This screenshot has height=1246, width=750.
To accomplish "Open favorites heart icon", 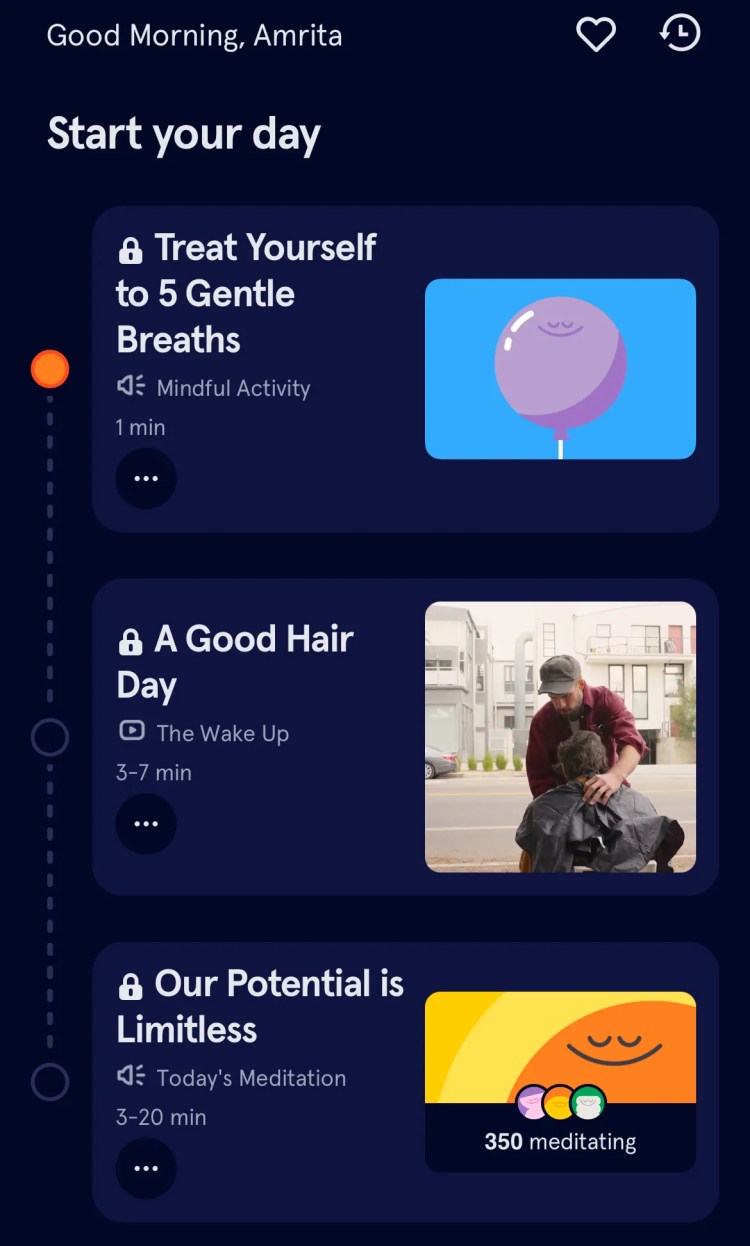I will 596,35.
